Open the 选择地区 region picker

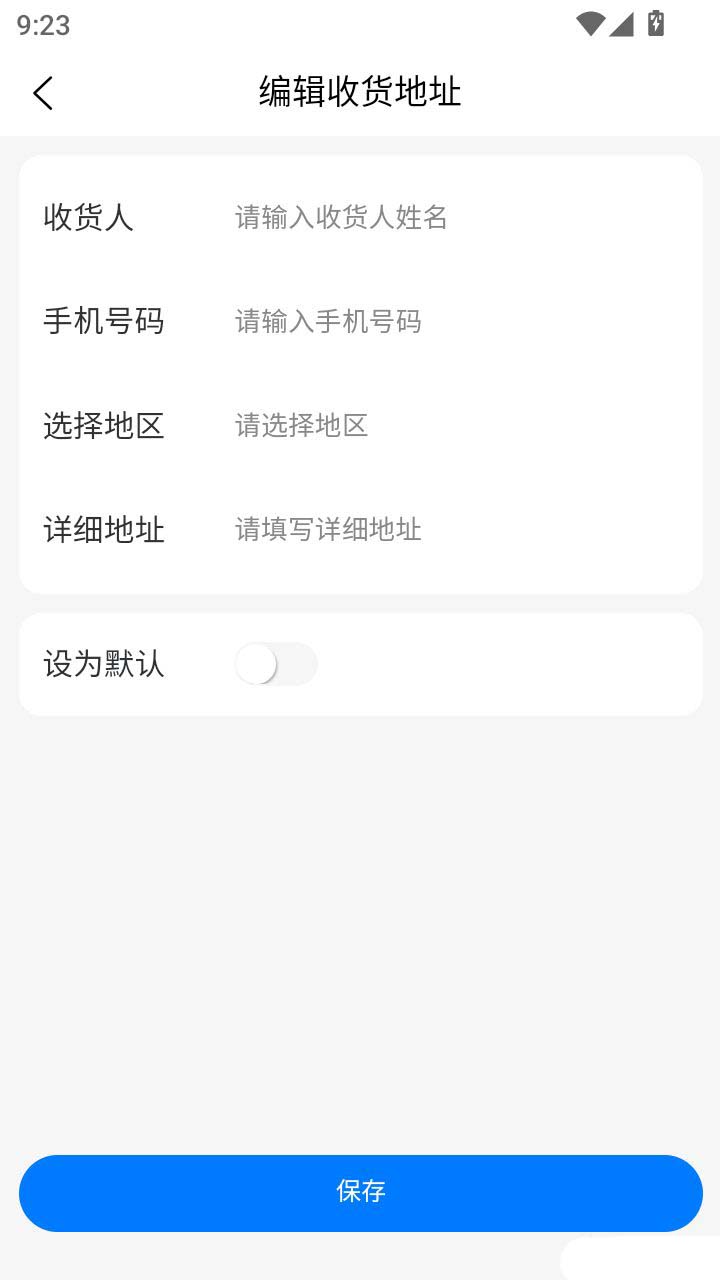point(450,425)
